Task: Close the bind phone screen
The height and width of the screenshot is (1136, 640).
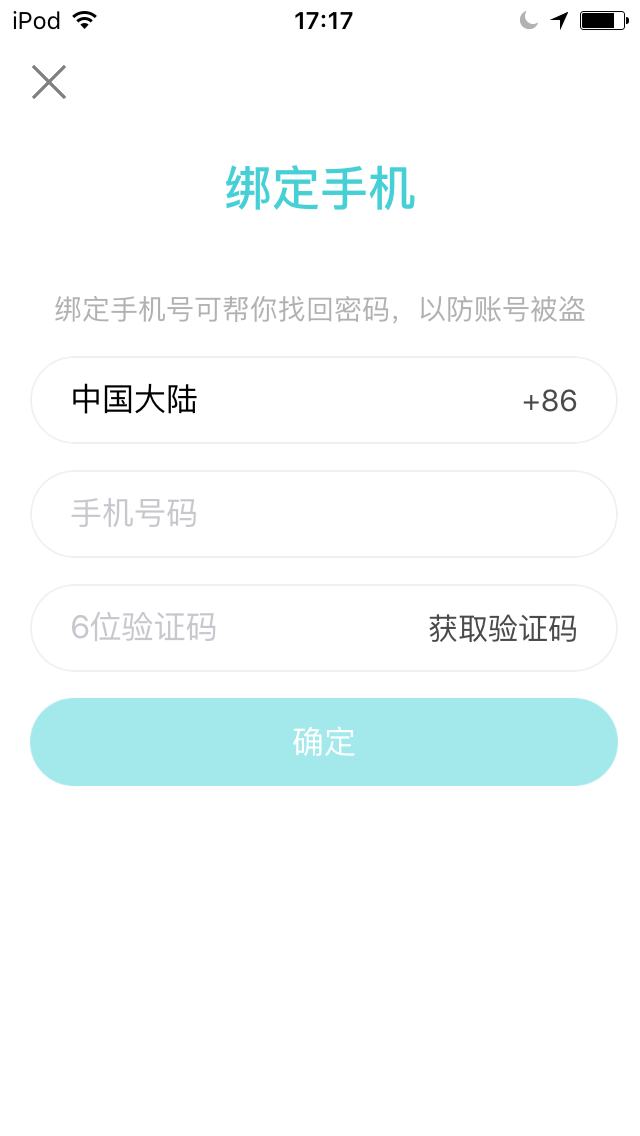Action: pos(49,82)
